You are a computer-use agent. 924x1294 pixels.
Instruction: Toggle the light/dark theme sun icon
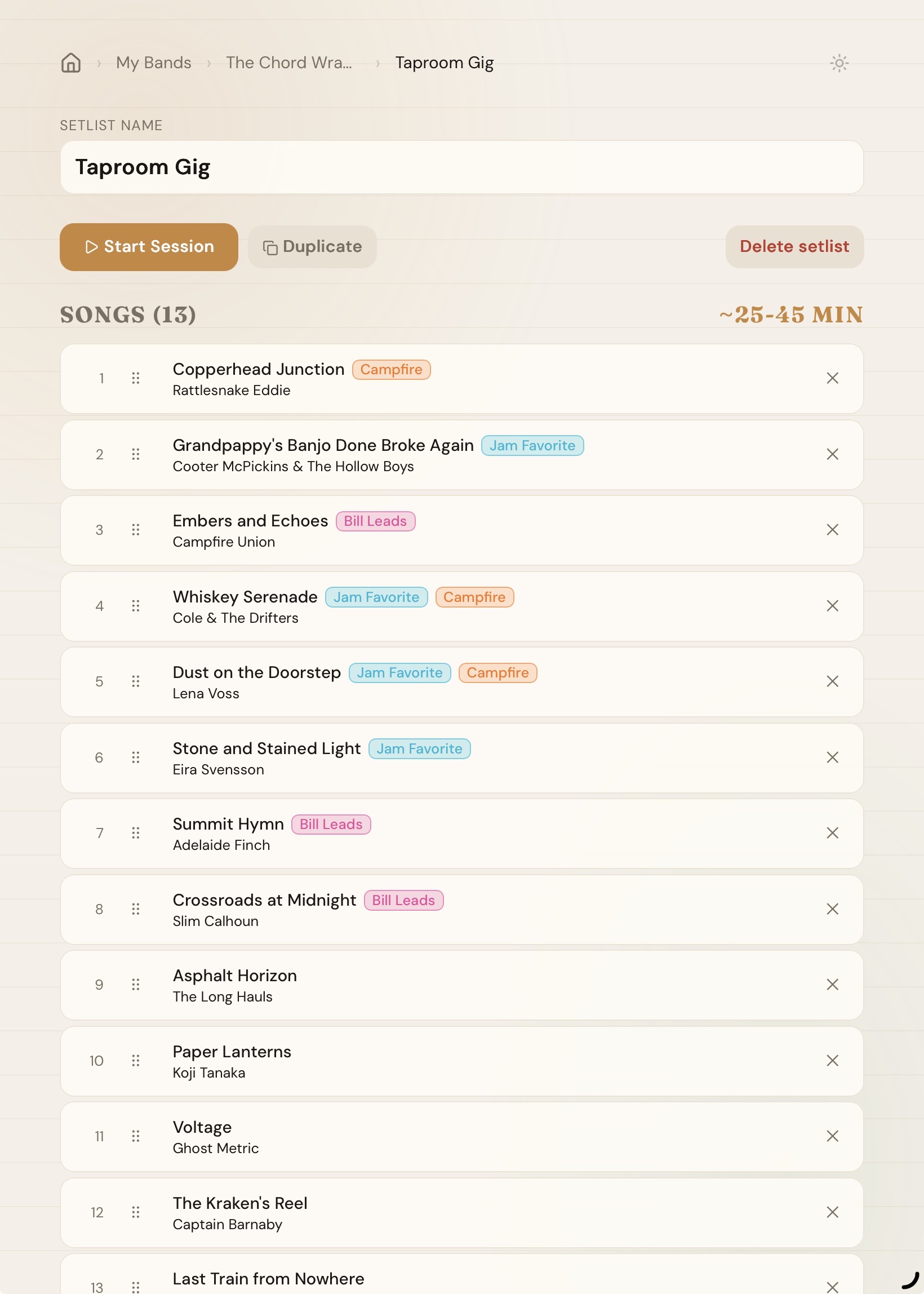pos(839,63)
